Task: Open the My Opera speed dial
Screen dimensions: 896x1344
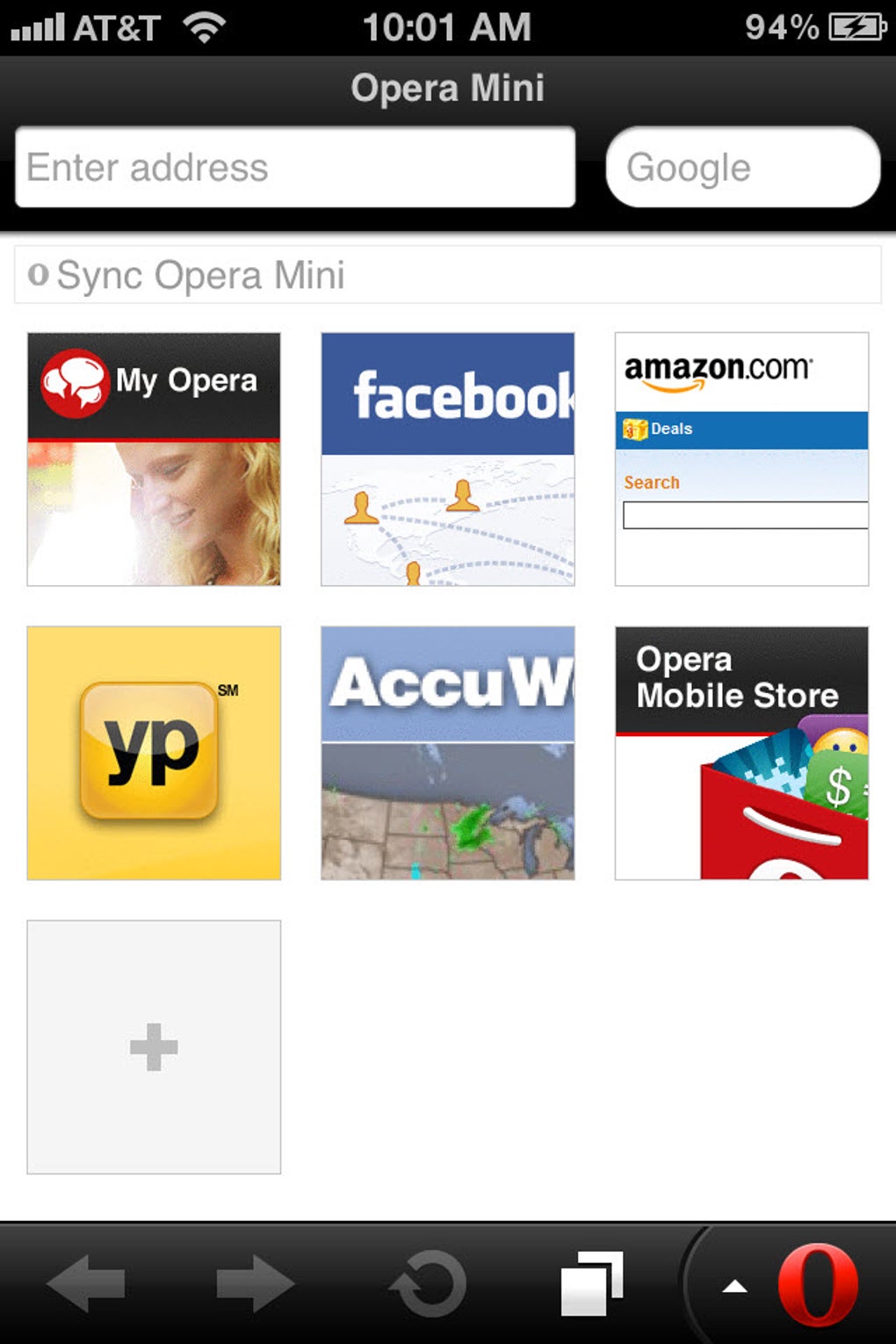Action: click(154, 459)
